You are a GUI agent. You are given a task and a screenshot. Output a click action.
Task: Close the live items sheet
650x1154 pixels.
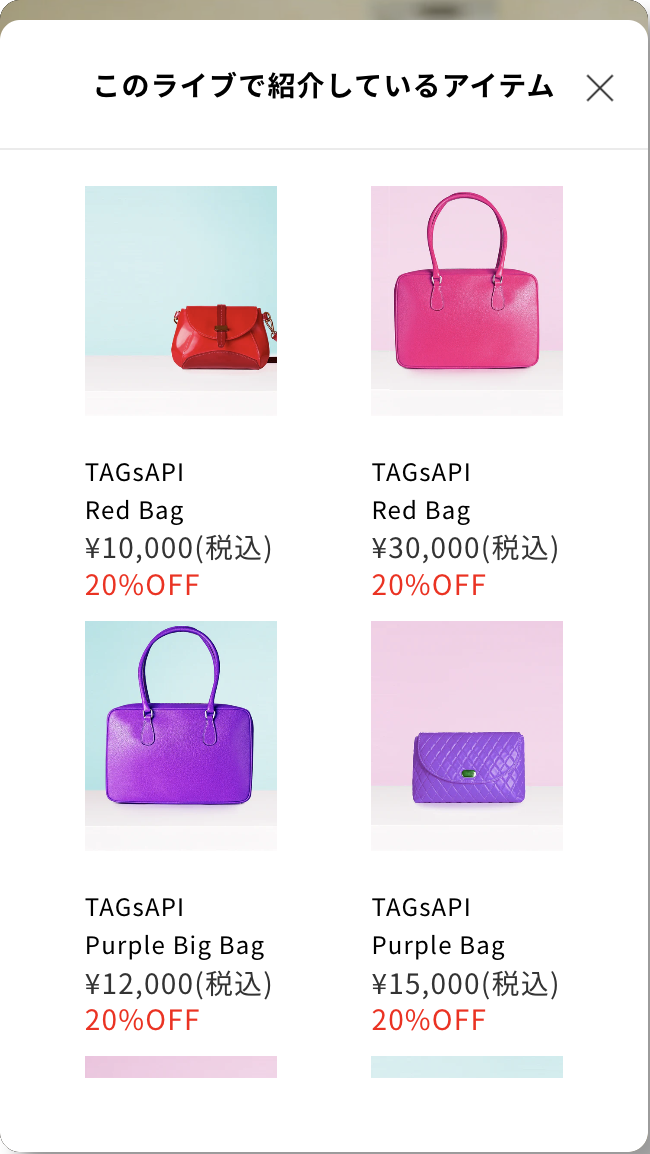point(599,88)
